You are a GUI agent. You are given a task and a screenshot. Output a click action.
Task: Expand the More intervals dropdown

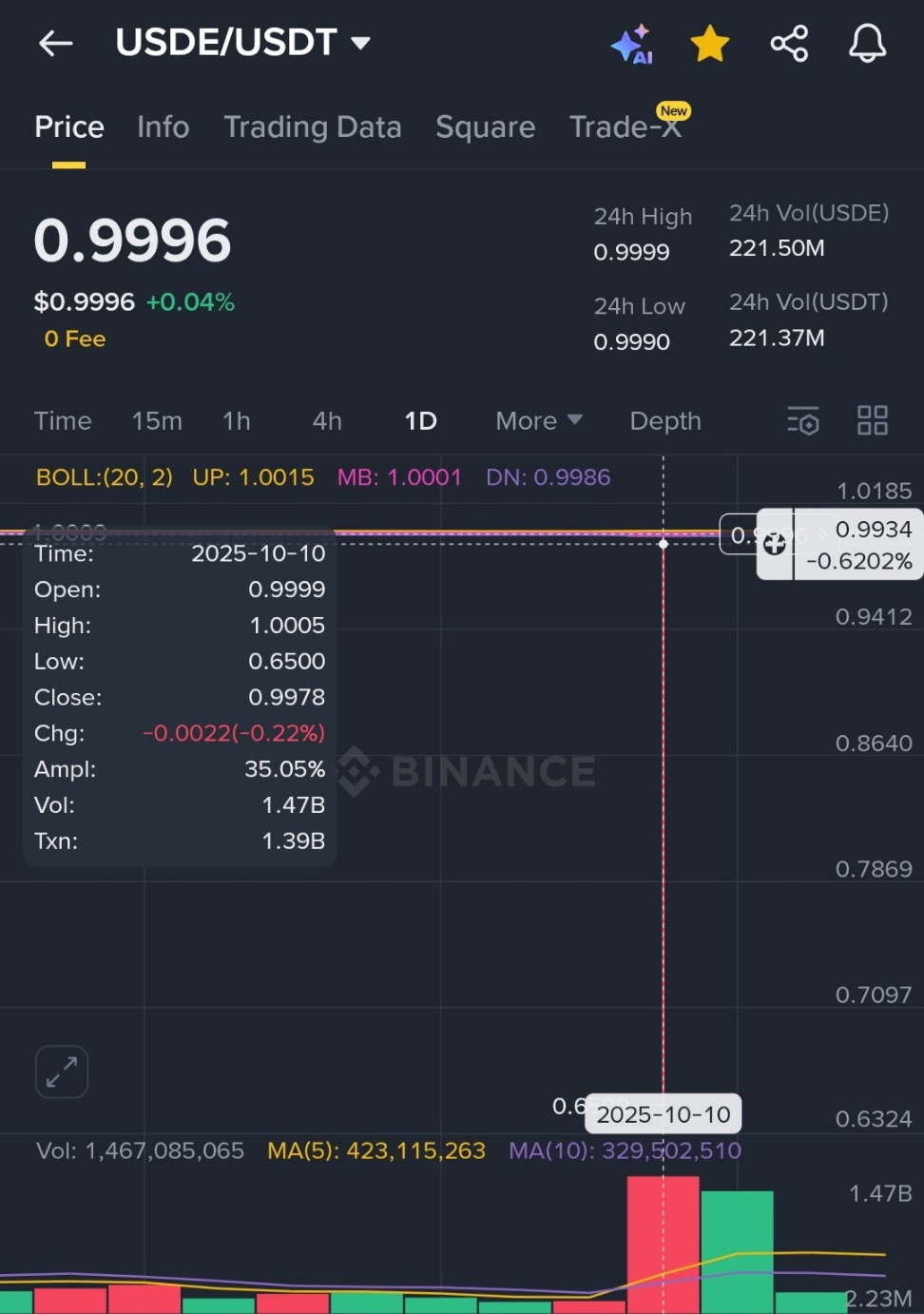(538, 420)
